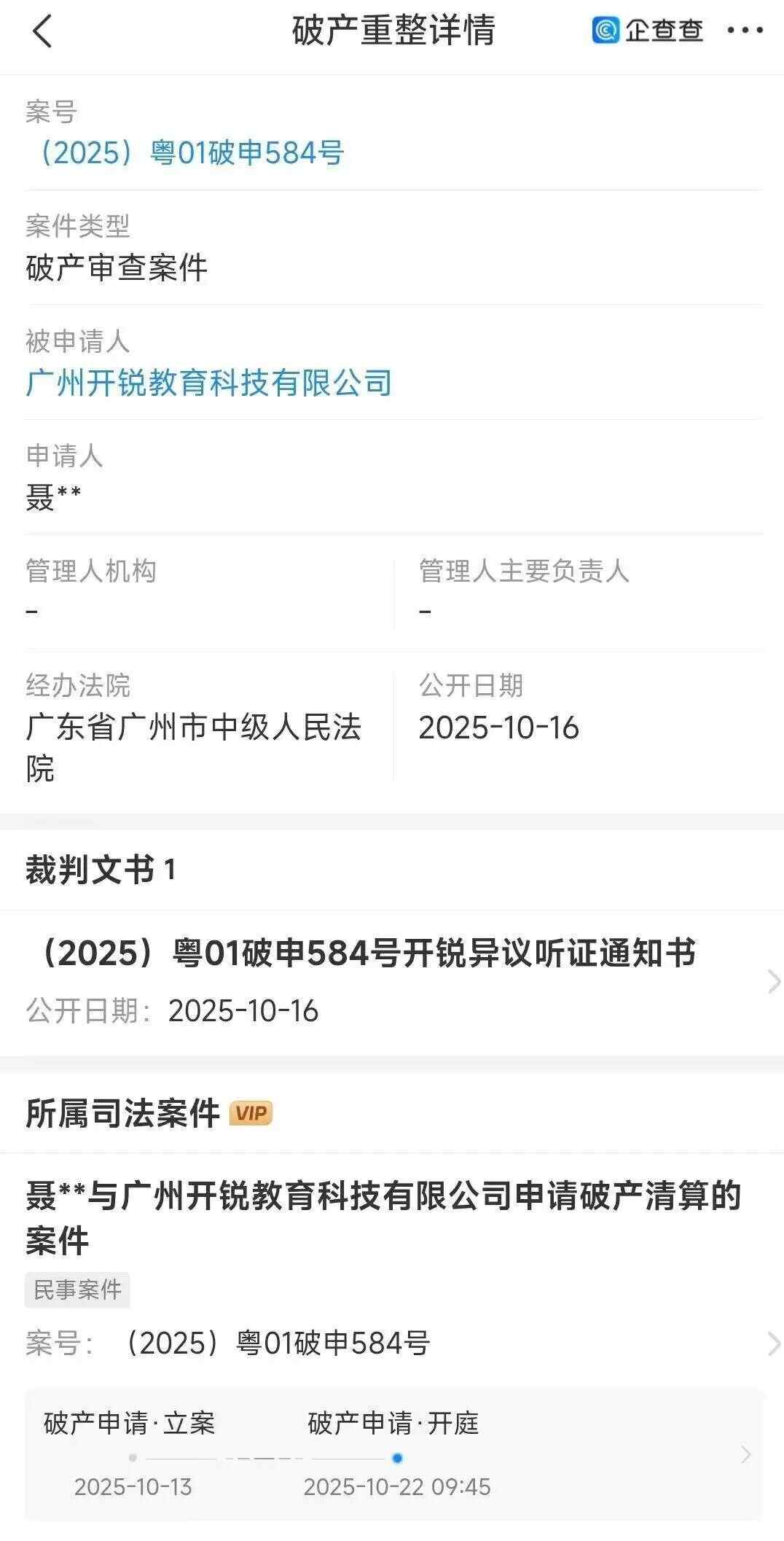This screenshot has width=784, height=1541.
Task: Tap the chevron on the 异议听证通知书 document row
Action: (772, 982)
